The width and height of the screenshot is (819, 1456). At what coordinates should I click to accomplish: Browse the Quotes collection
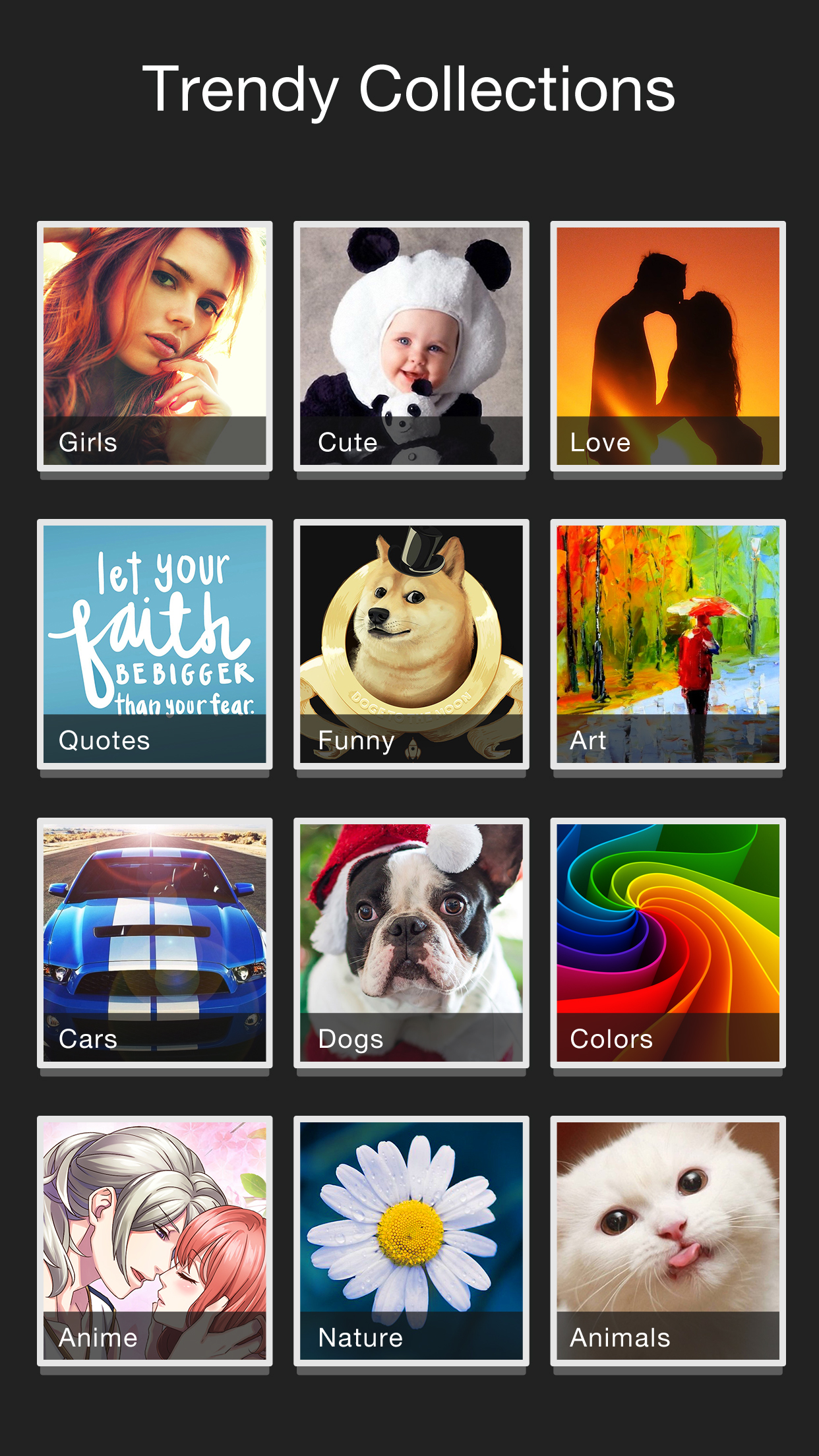[x=155, y=644]
